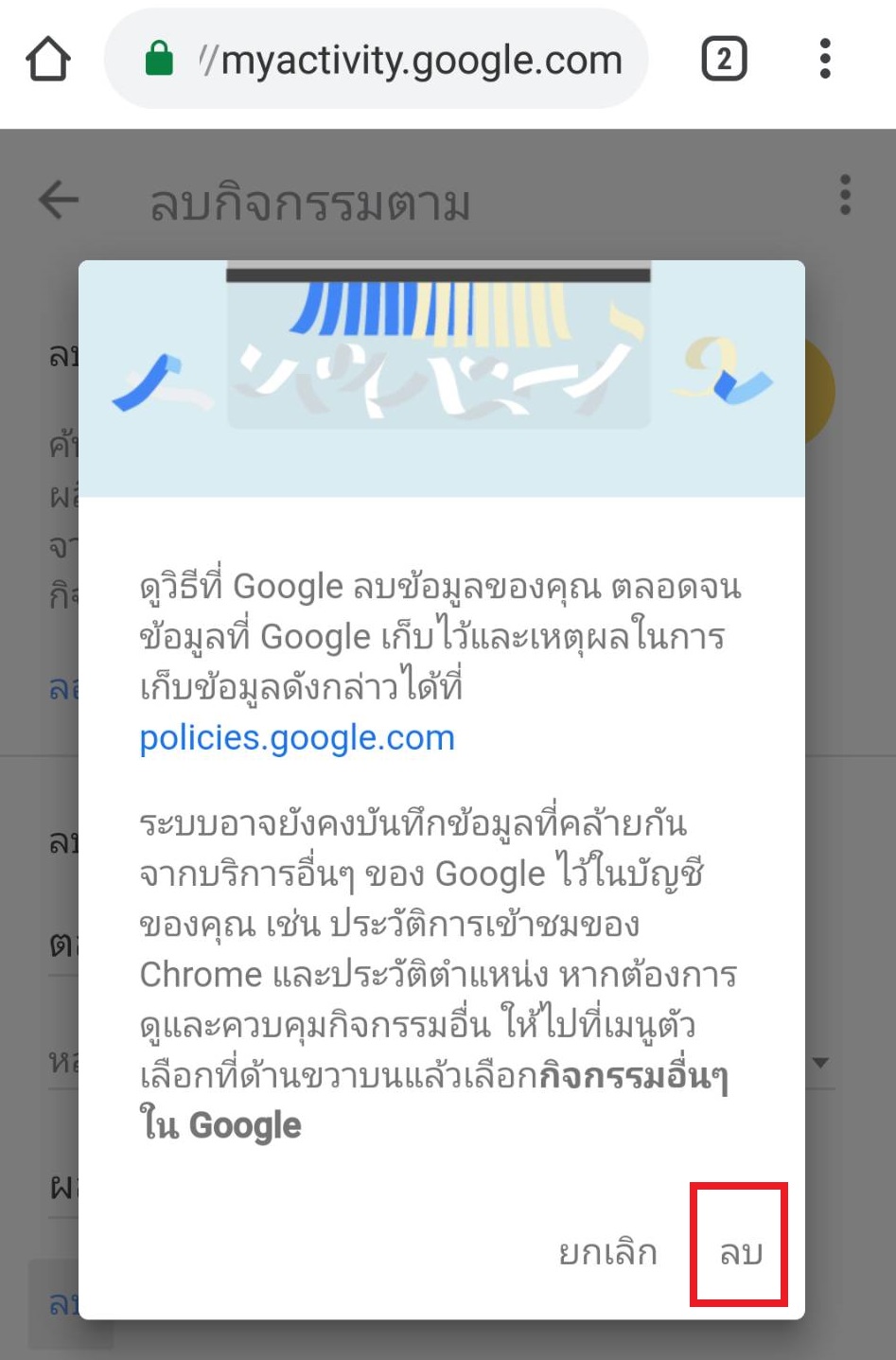Confirm deletion with the ลบ button
Image resolution: width=896 pixels, height=1360 pixels.
[740, 1252]
